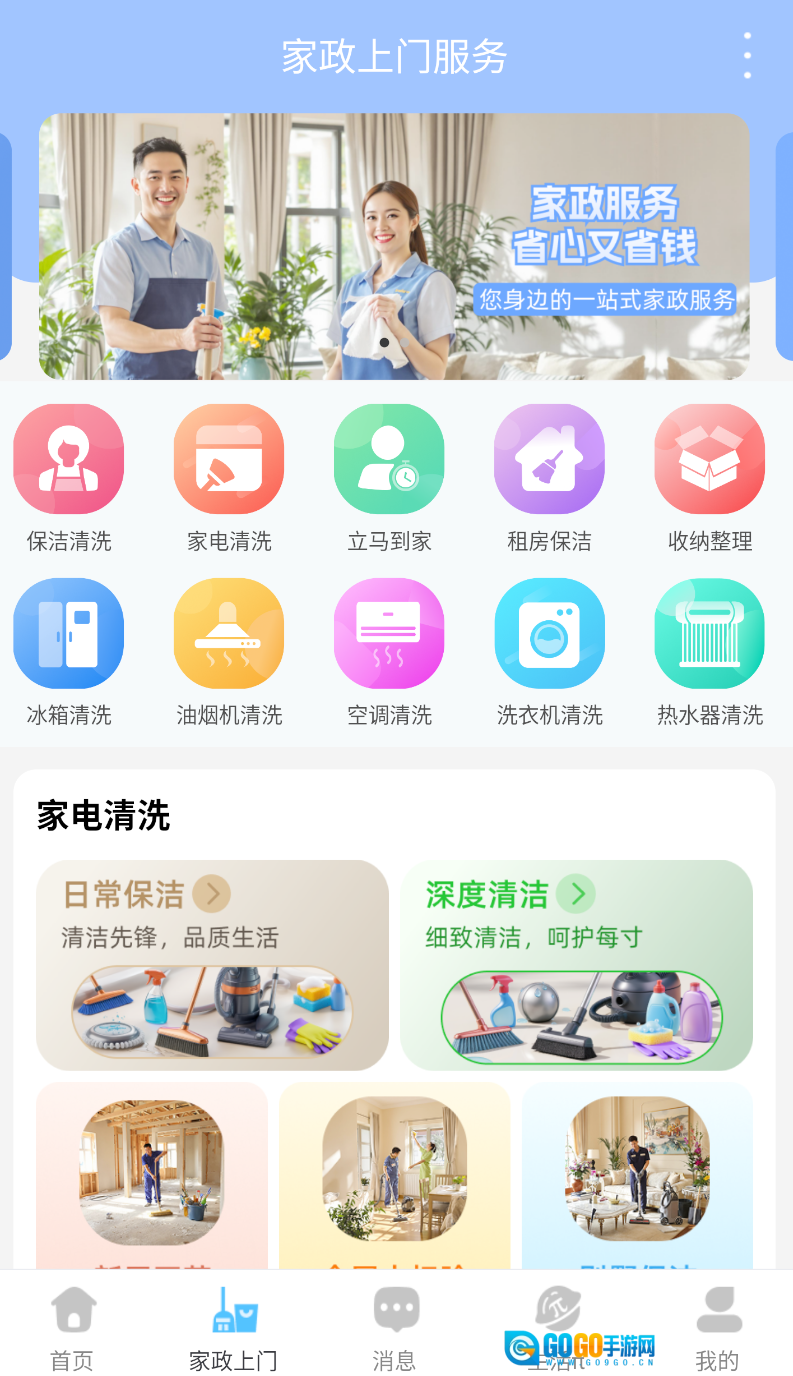The image size is (793, 1376).
Task: Open the 洗衣机清洗 washing machine icon
Action: (x=549, y=632)
